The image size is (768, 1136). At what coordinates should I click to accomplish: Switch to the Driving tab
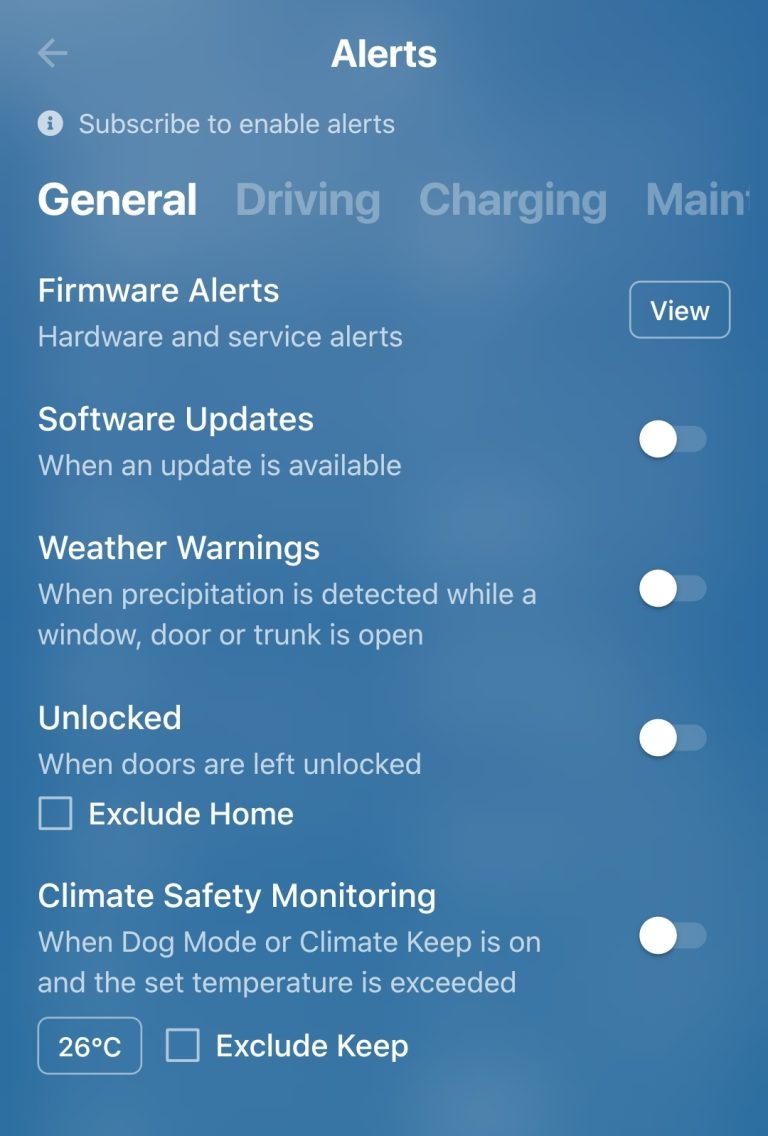307,200
